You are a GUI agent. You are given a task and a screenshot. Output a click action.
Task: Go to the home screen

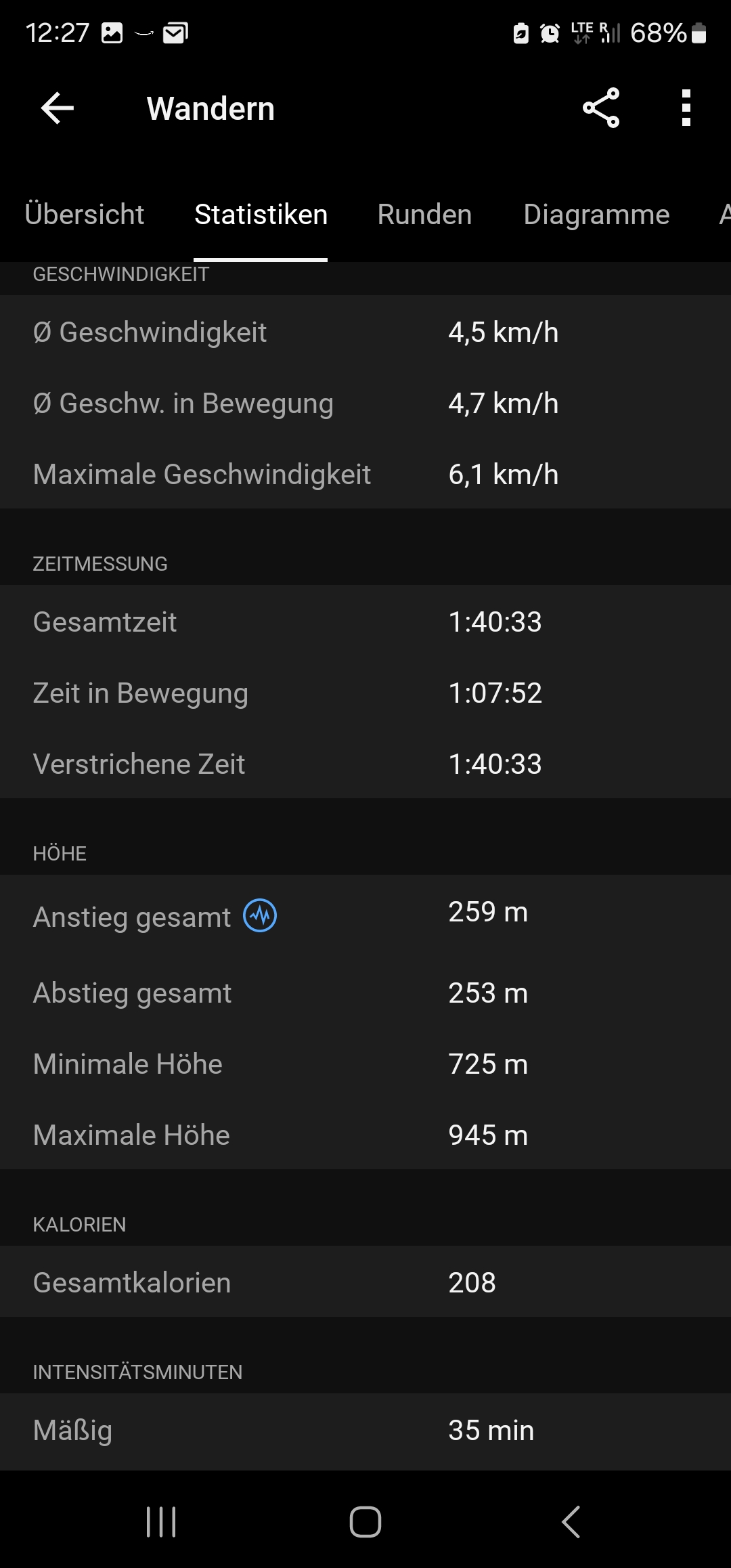click(x=365, y=1522)
